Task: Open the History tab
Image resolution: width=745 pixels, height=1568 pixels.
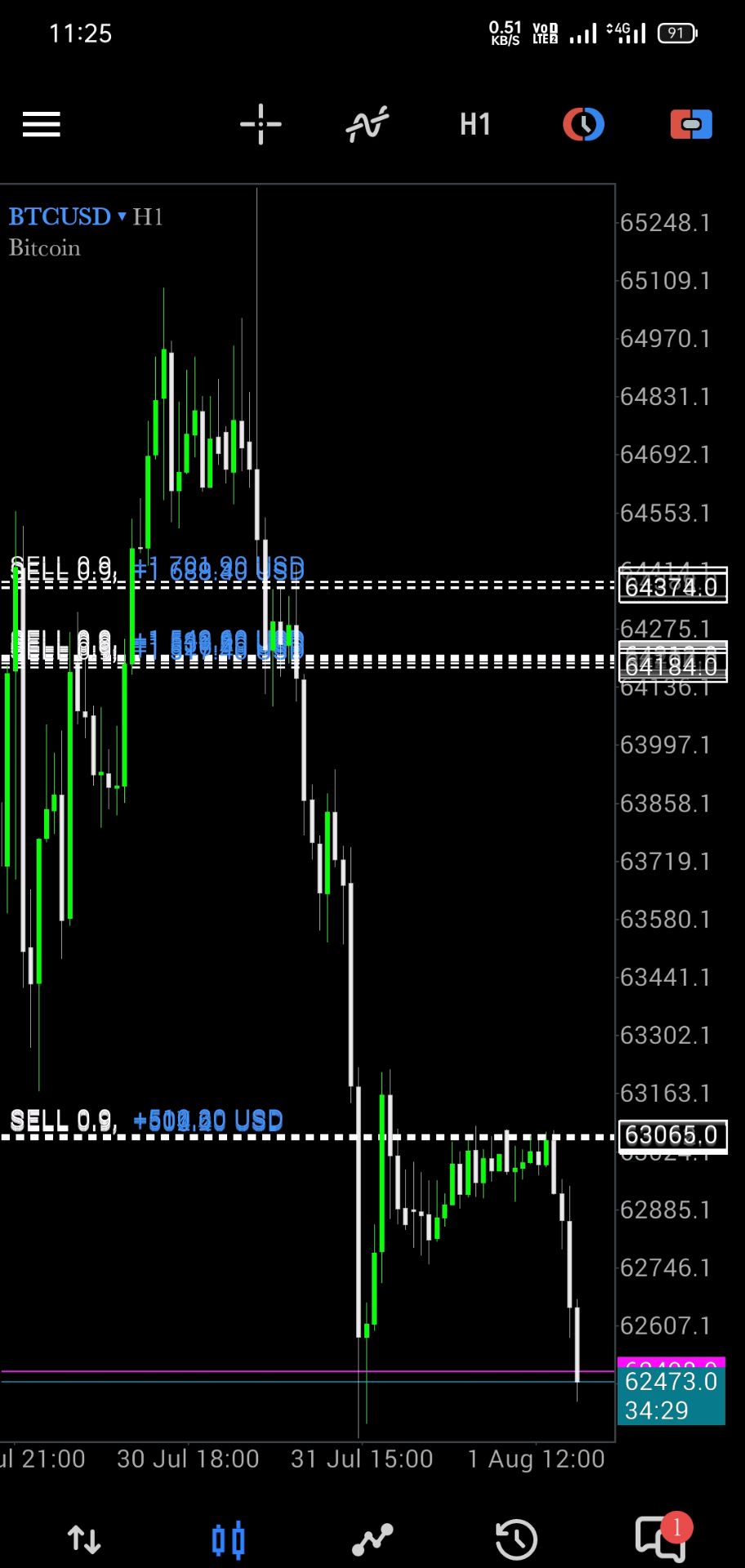Action: (x=516, y=1540)
